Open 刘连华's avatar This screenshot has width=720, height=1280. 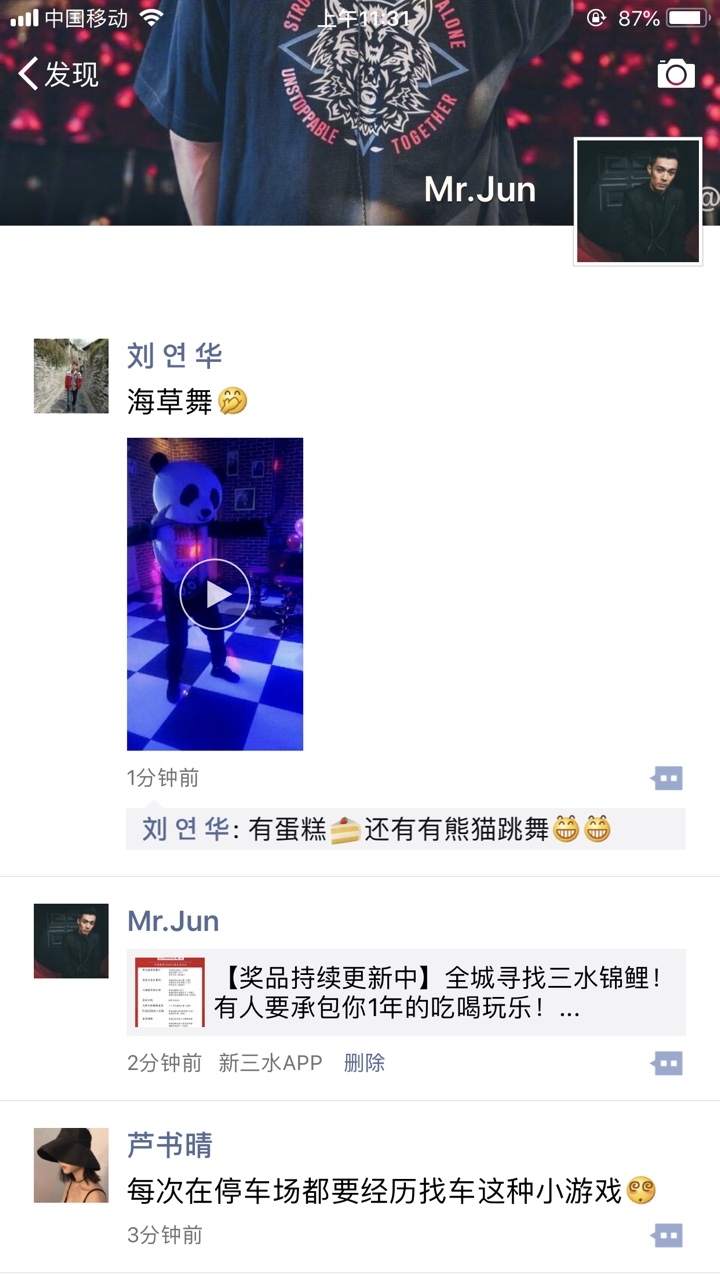[x=71, y=376]
